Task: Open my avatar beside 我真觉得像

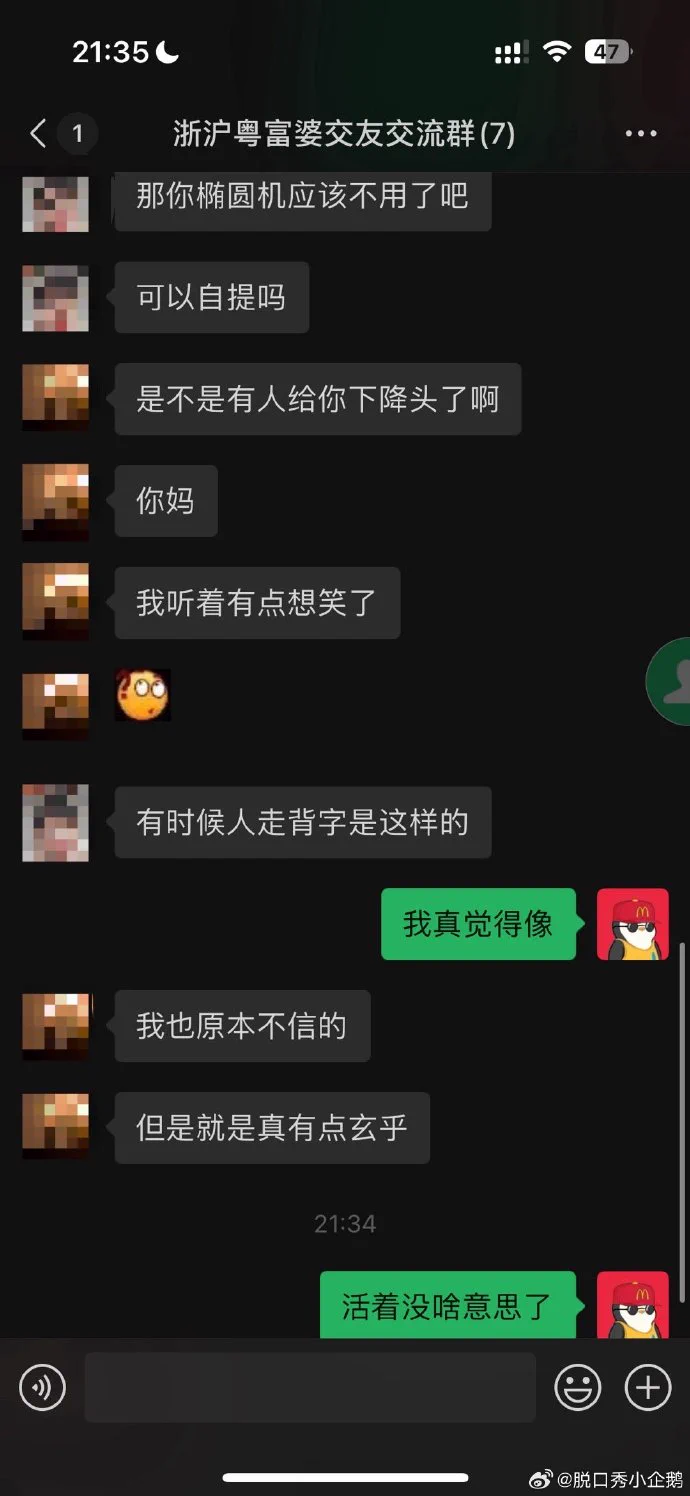Action: point(632,924)
